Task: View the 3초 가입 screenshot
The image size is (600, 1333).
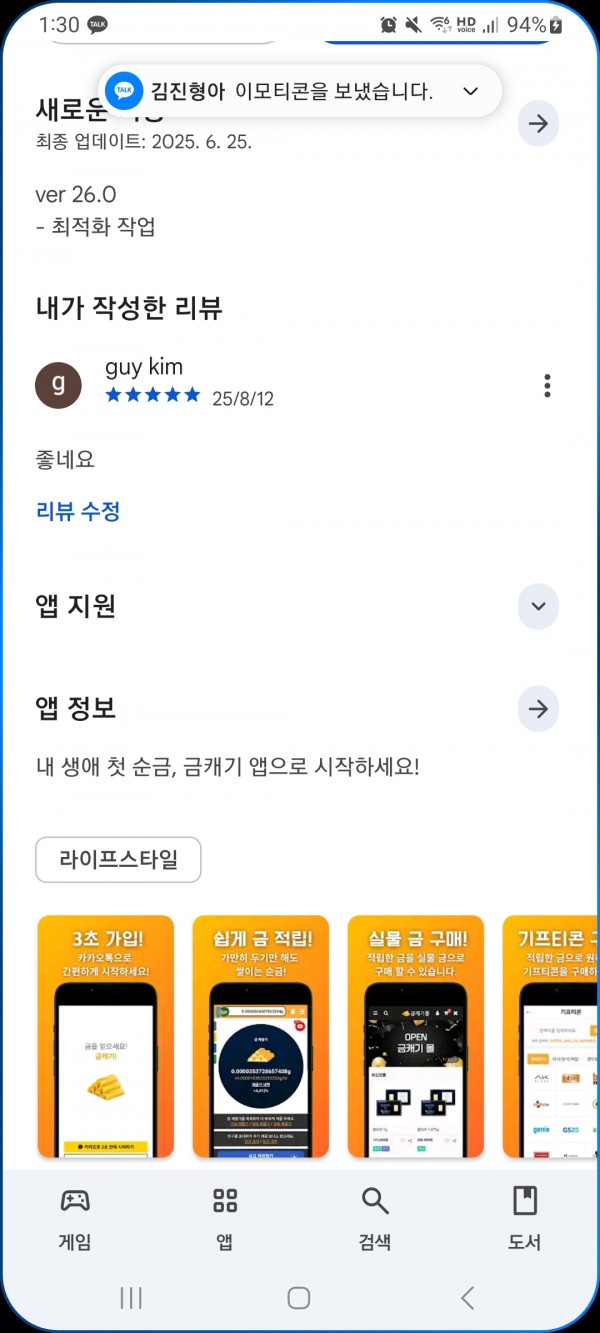Action: pos(106,1036)
